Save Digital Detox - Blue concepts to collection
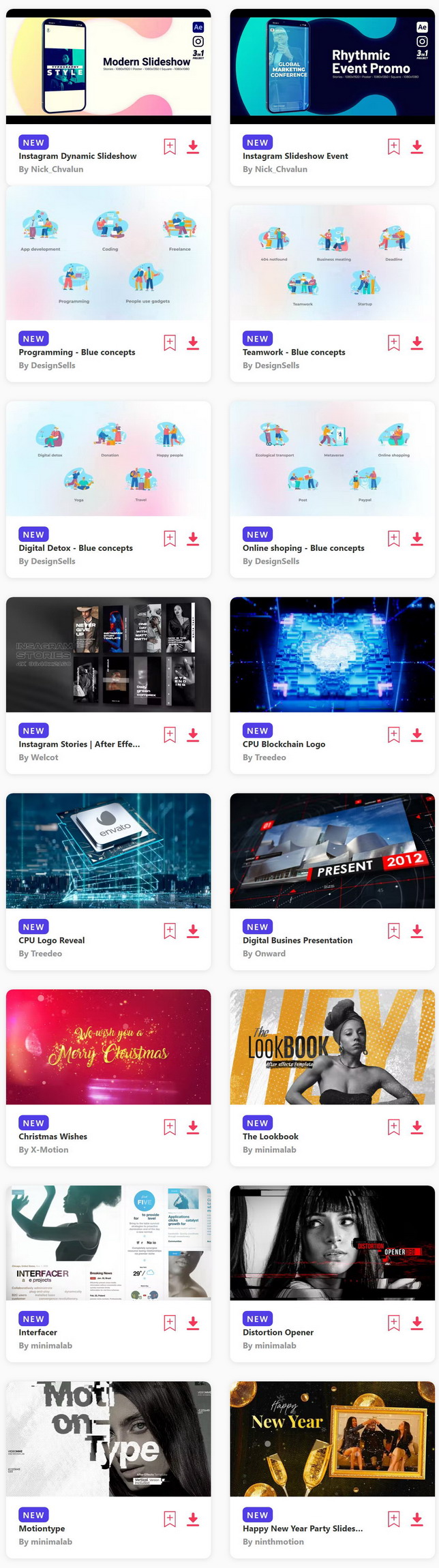Viewport: 439px width, 1568px height. (170, 539)
